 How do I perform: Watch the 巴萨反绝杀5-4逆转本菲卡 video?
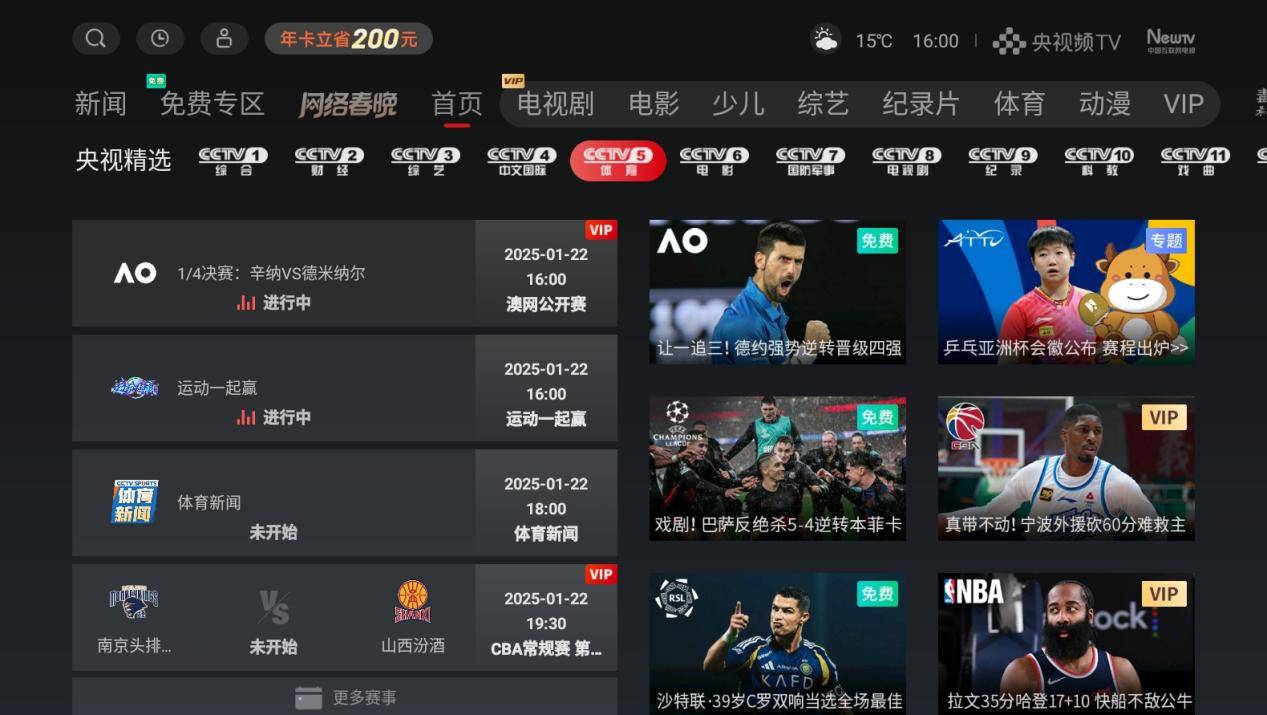tap(777, 468)
